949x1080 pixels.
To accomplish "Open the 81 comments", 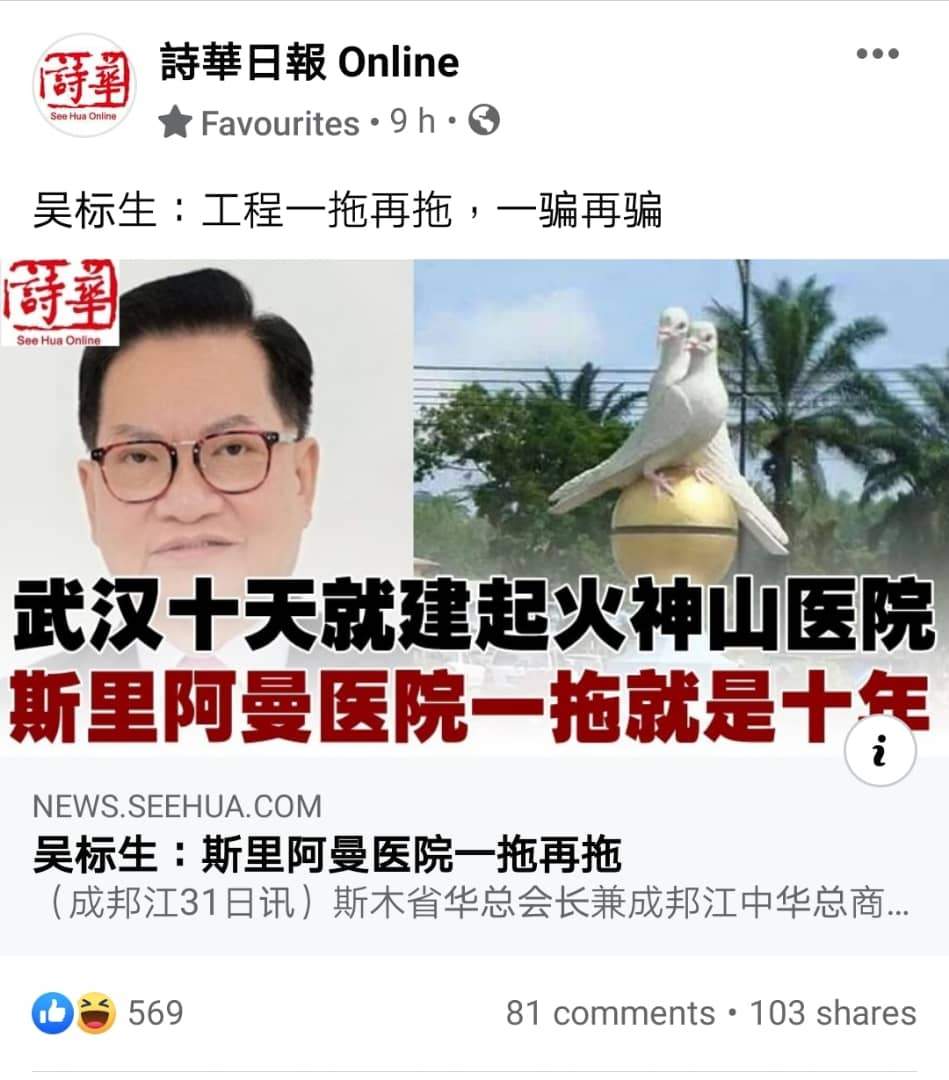I will [x=609, y=1013].
